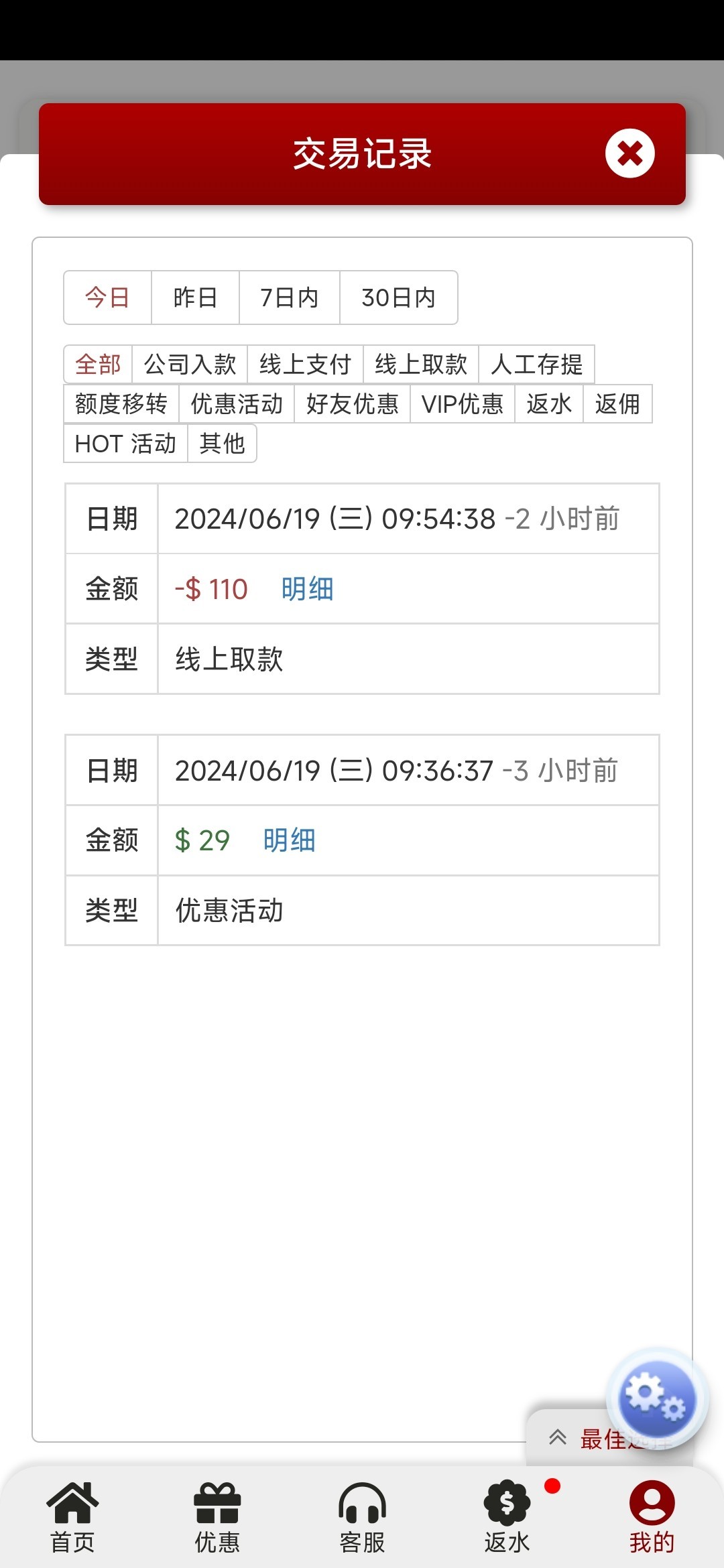Switch to the bottom 返水 tab
This screenshot has width=724, height=1568.
pos(507,1517)
